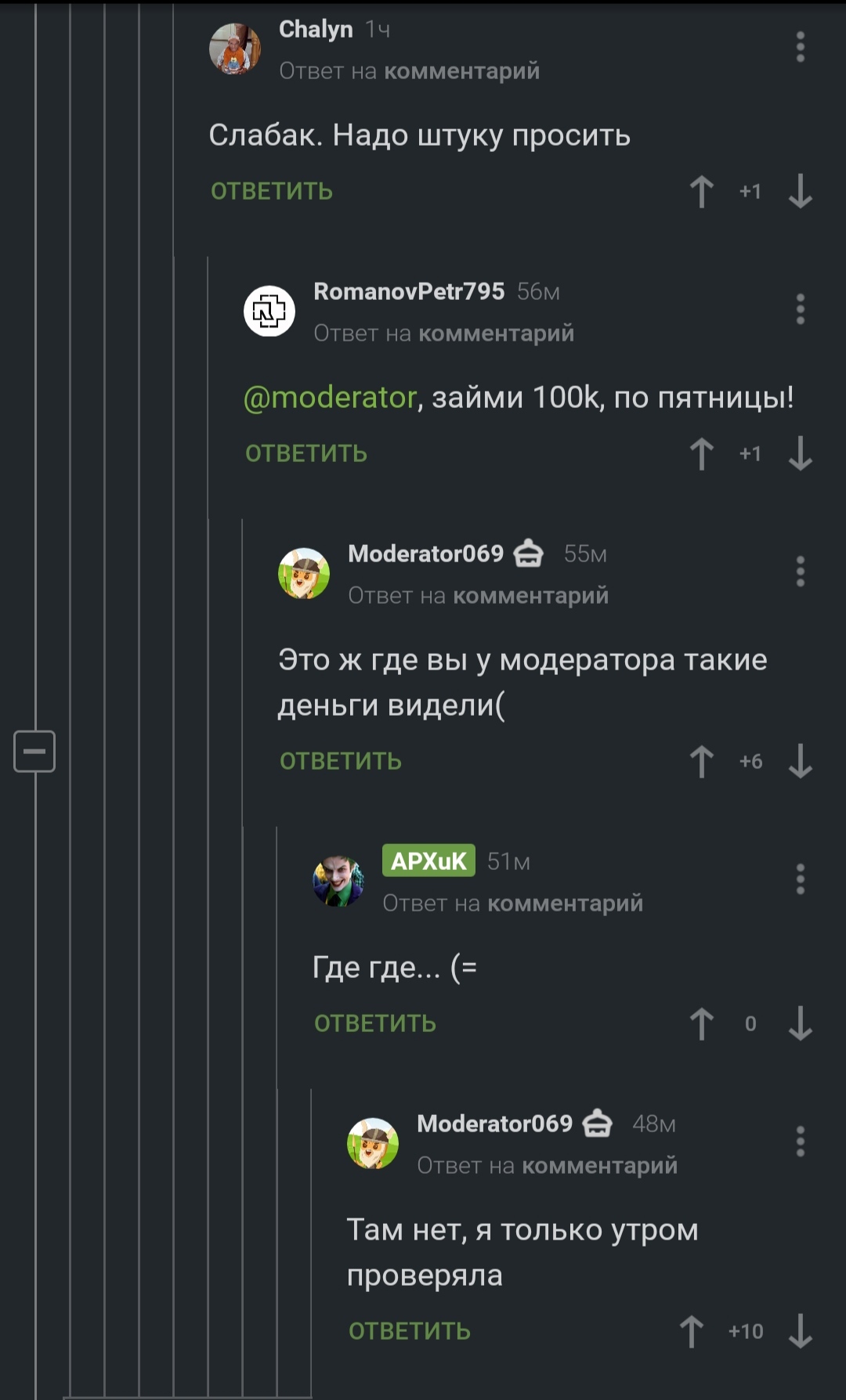Screen dimensions: 846x1400
Task: Open APXuK's profile
Action: 428,861
